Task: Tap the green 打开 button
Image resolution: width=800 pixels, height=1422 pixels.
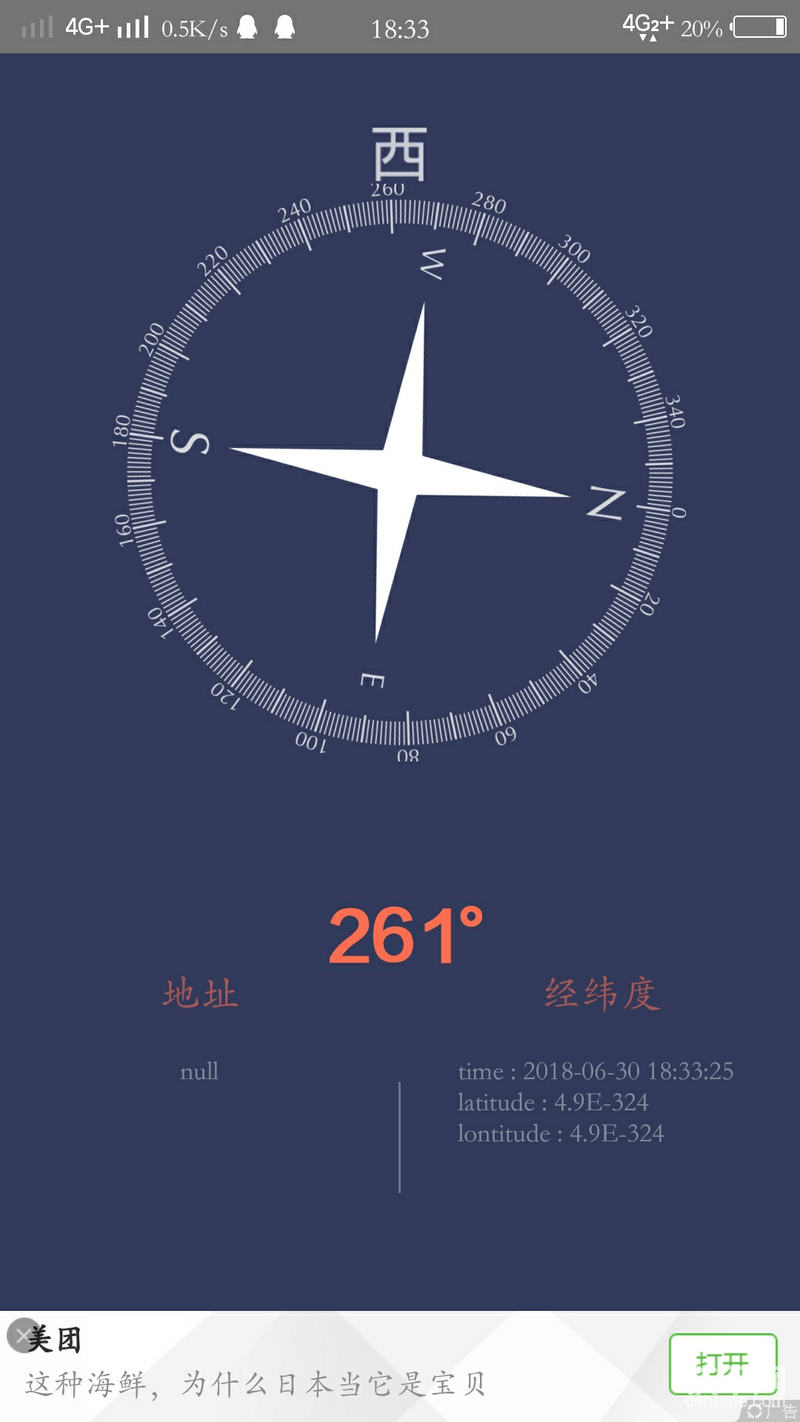Action: point(722,1364)
